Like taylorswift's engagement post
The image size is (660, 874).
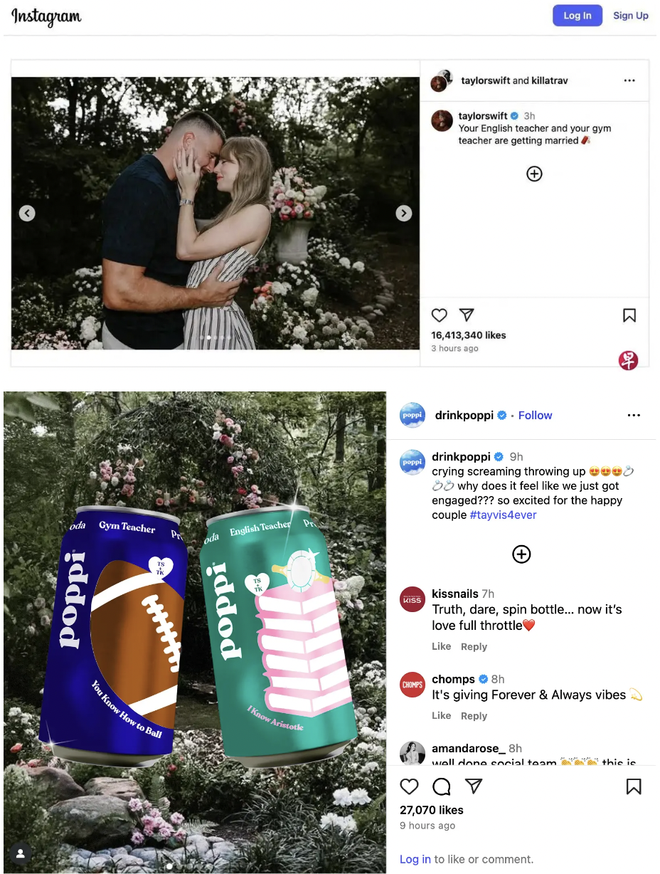tap(439, 315)
